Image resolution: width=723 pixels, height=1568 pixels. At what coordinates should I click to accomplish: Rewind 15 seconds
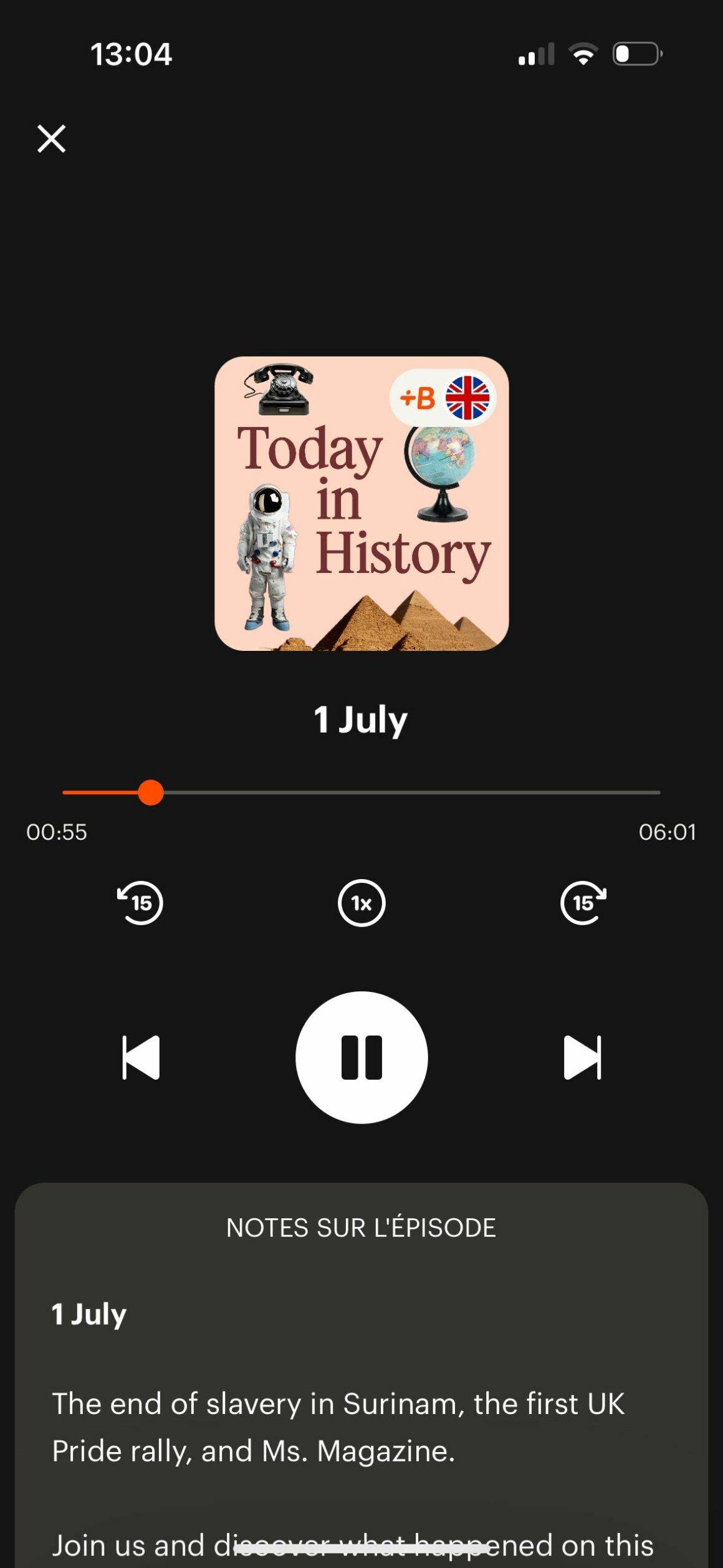click(140, 903)
